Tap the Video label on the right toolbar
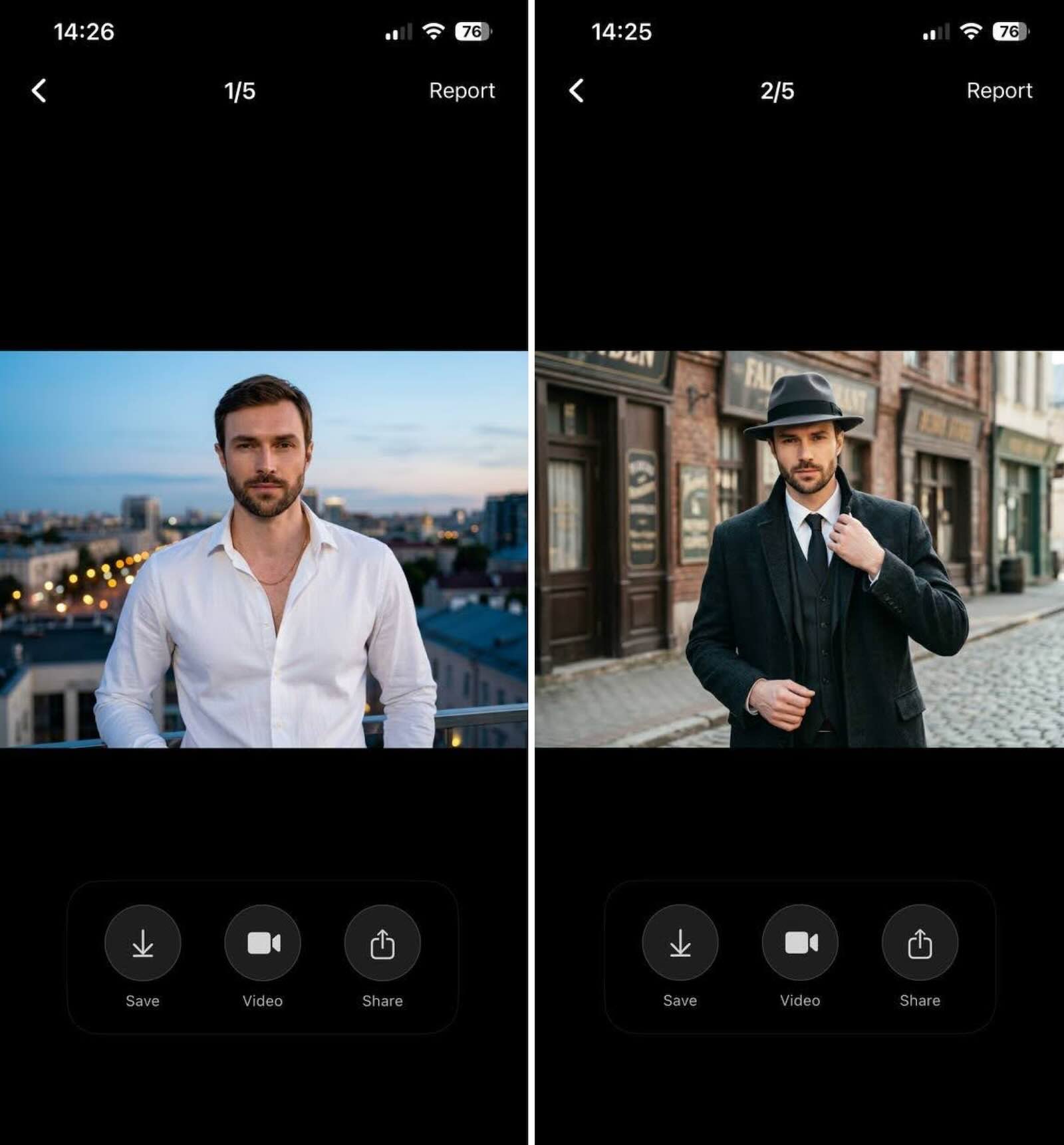Viewport: 1064px width, 1145px height. 799,999
